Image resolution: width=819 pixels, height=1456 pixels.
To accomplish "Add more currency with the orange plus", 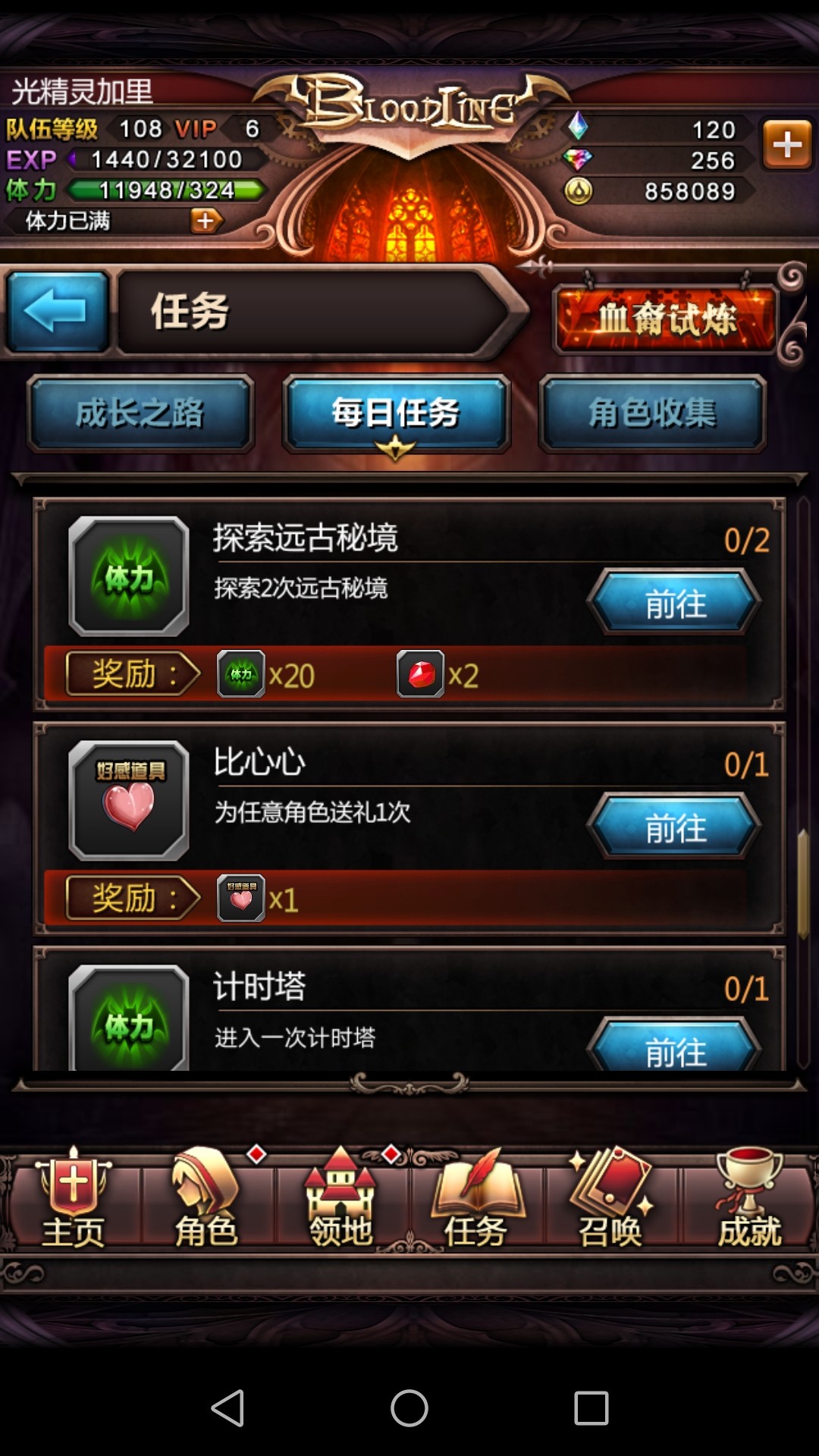I will [x=786, y=144].
